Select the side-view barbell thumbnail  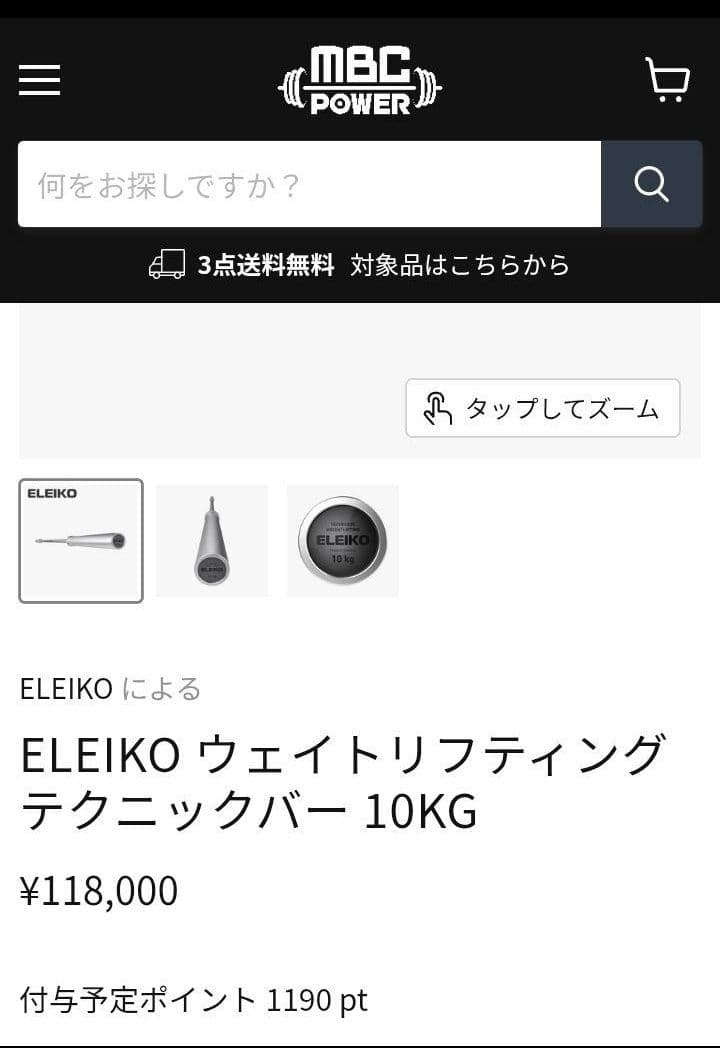(x=80, y=540)
